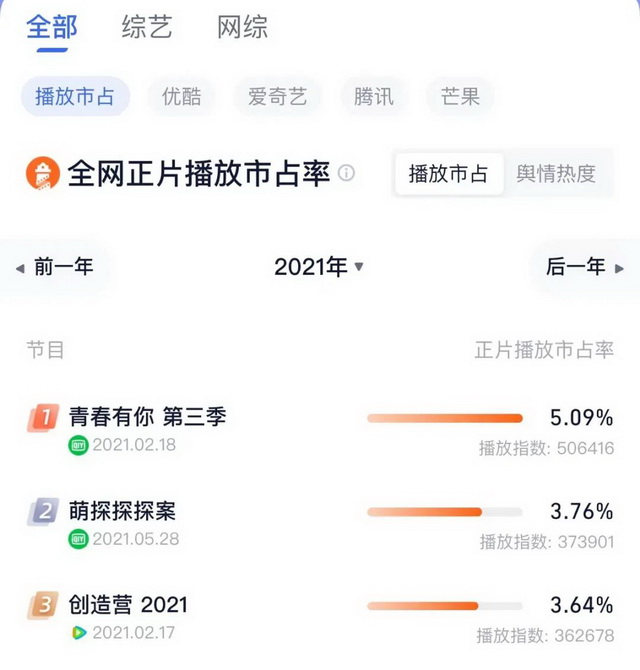Image resolution: width=640 pixels, height=670 pixels.
Task: Switch to the 网综 tab
Action: coord(242,27)
